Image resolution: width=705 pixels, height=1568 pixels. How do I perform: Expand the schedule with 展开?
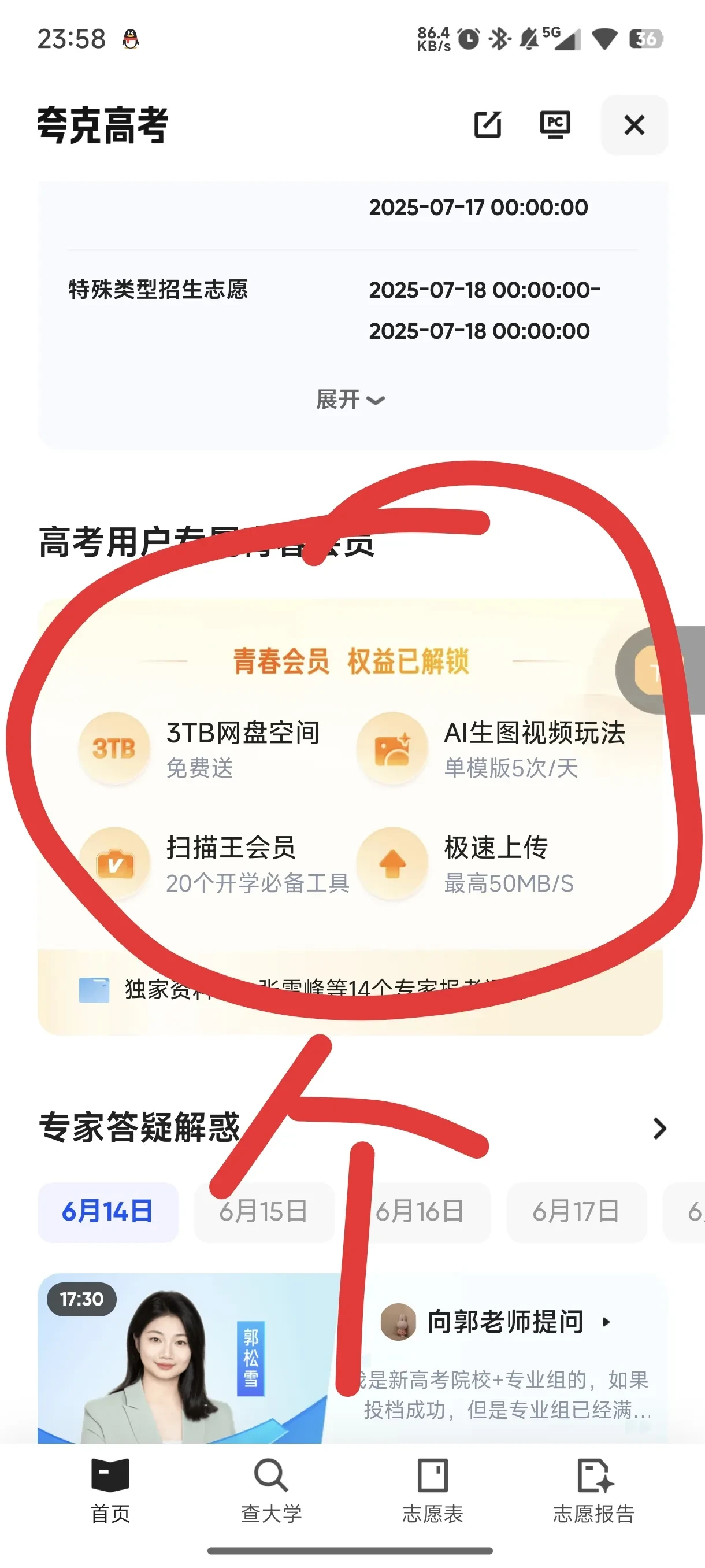pos(350,400)
